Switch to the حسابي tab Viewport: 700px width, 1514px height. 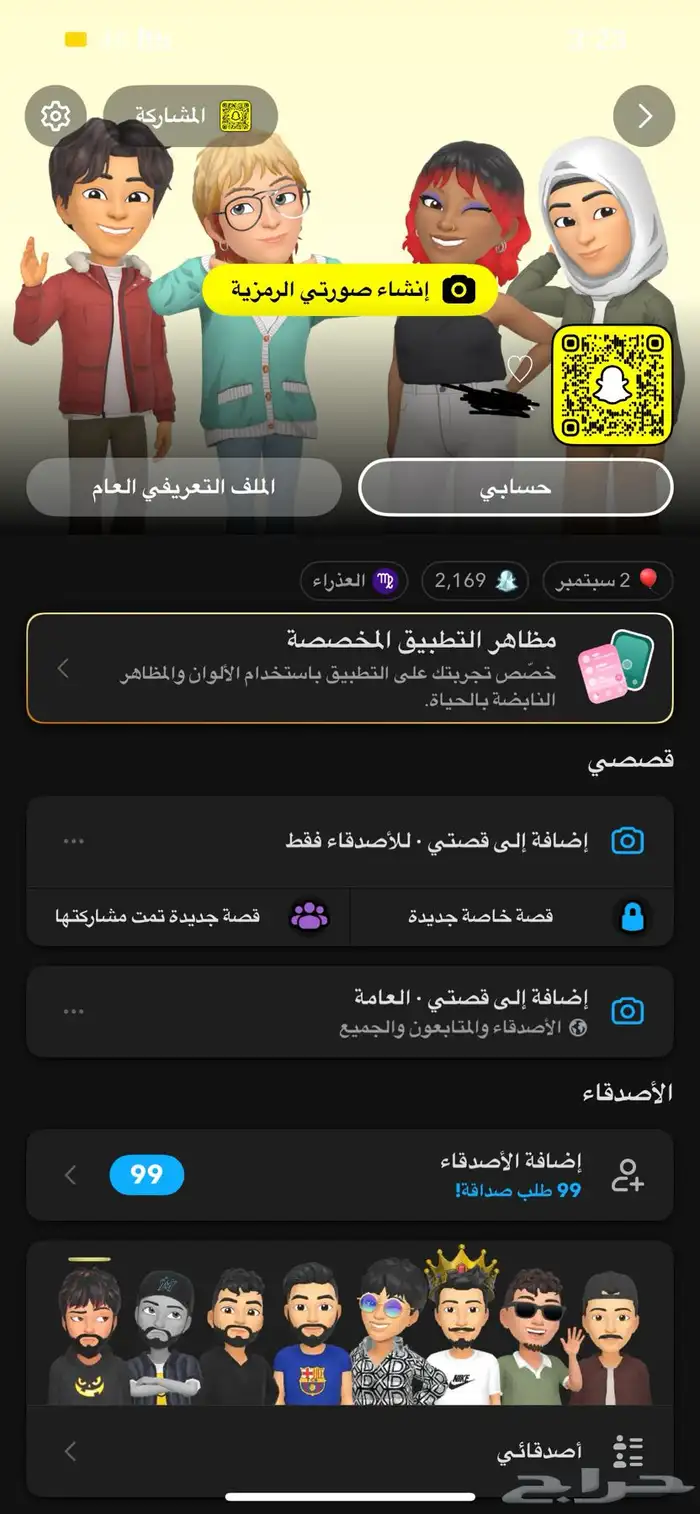point(515,488)
